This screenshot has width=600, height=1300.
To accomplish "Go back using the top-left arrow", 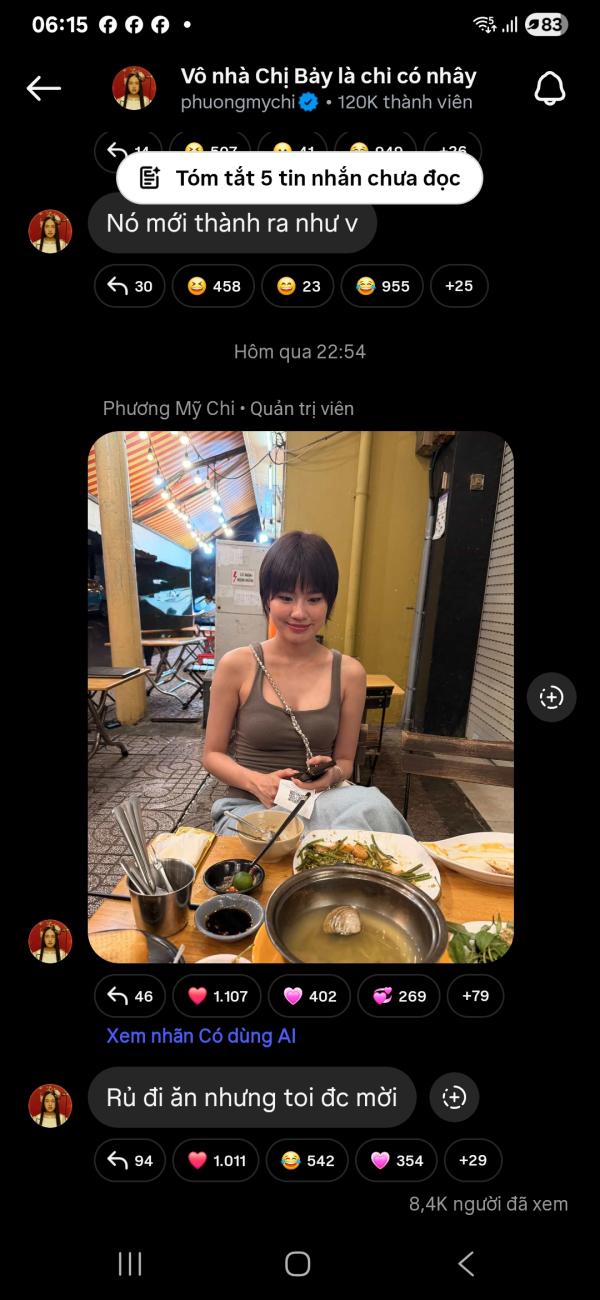I will coord(43,88).
